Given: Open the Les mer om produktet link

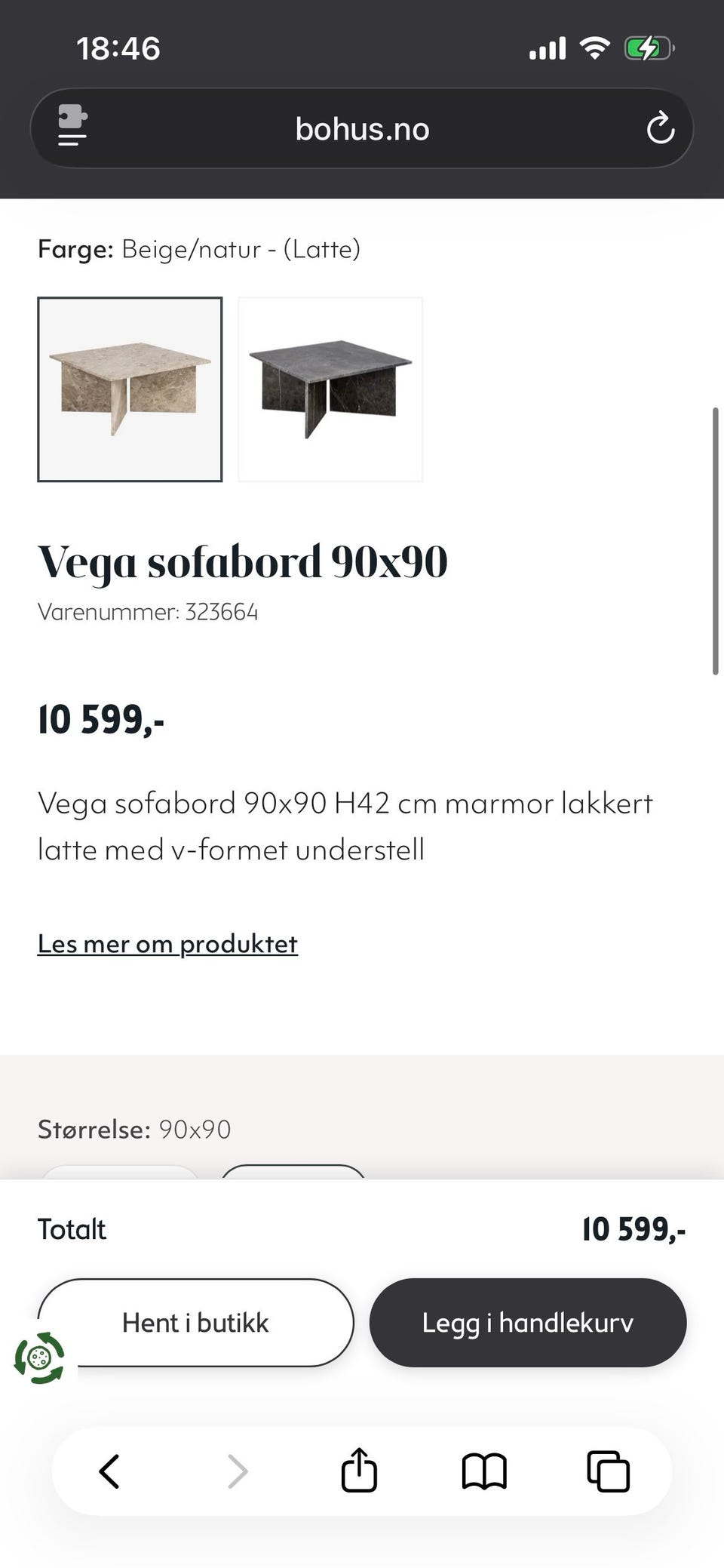Looking at the screenshot, I should [167, 943].
